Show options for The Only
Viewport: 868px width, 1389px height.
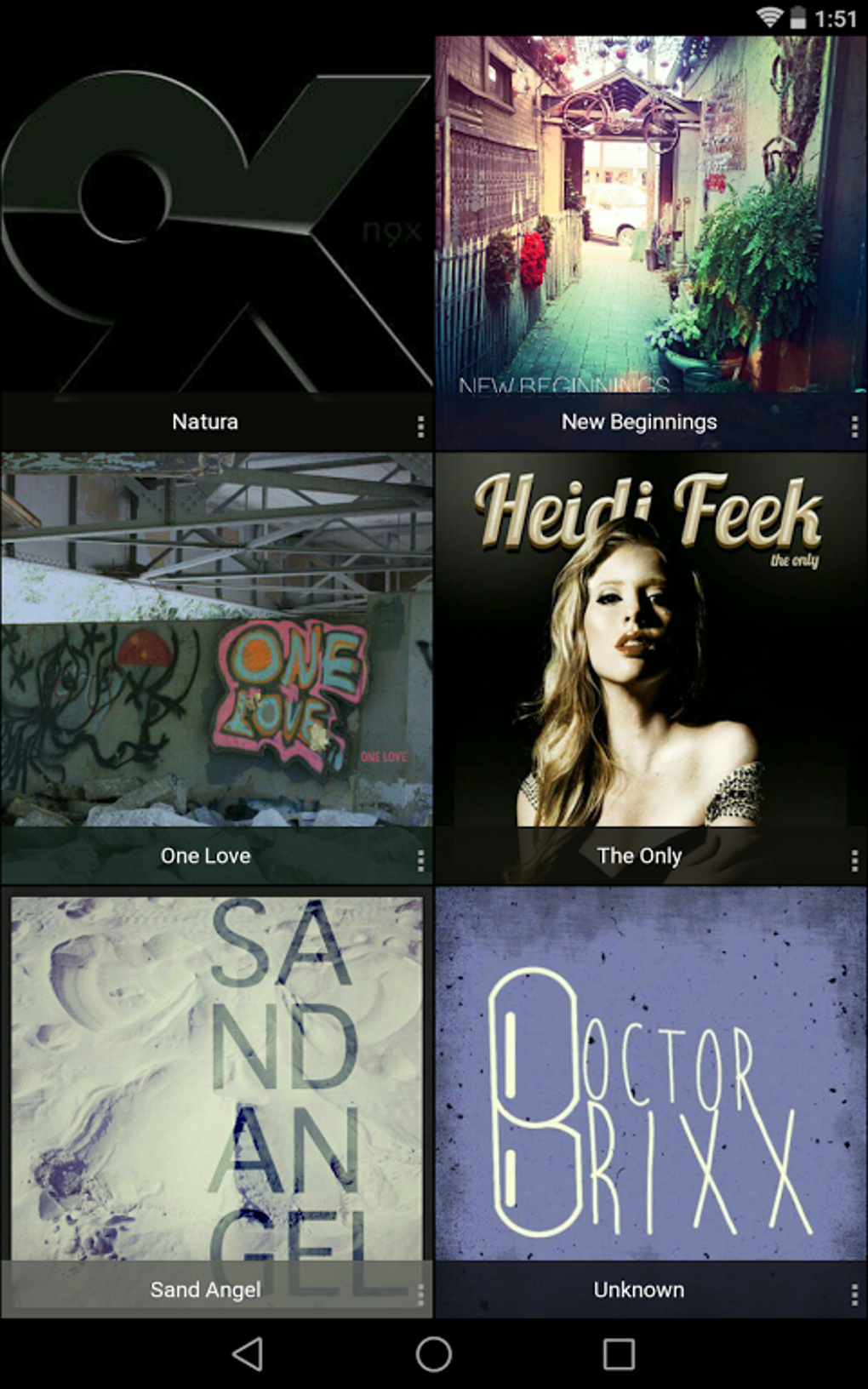[854, 861]
